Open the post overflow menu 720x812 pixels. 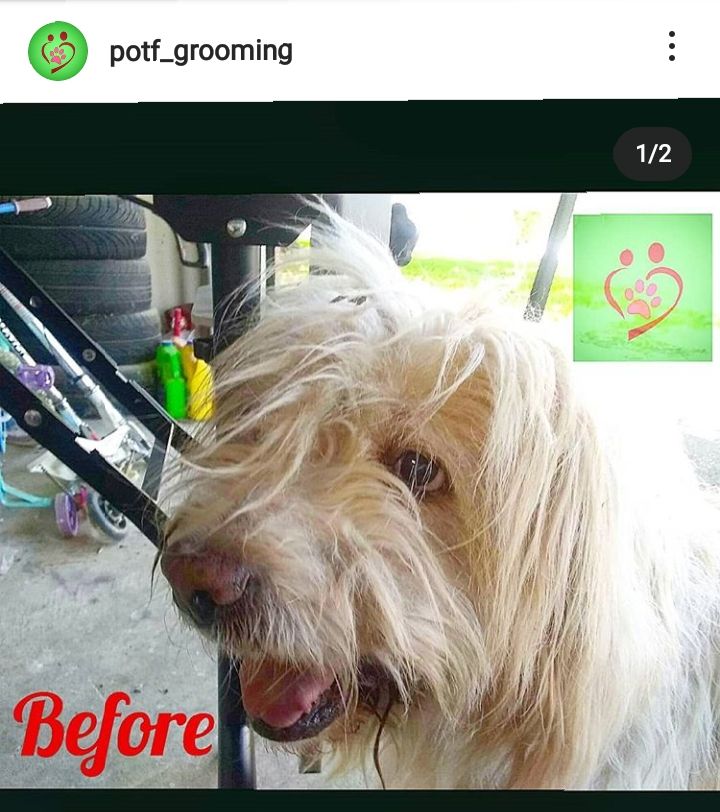coord(671,47)
